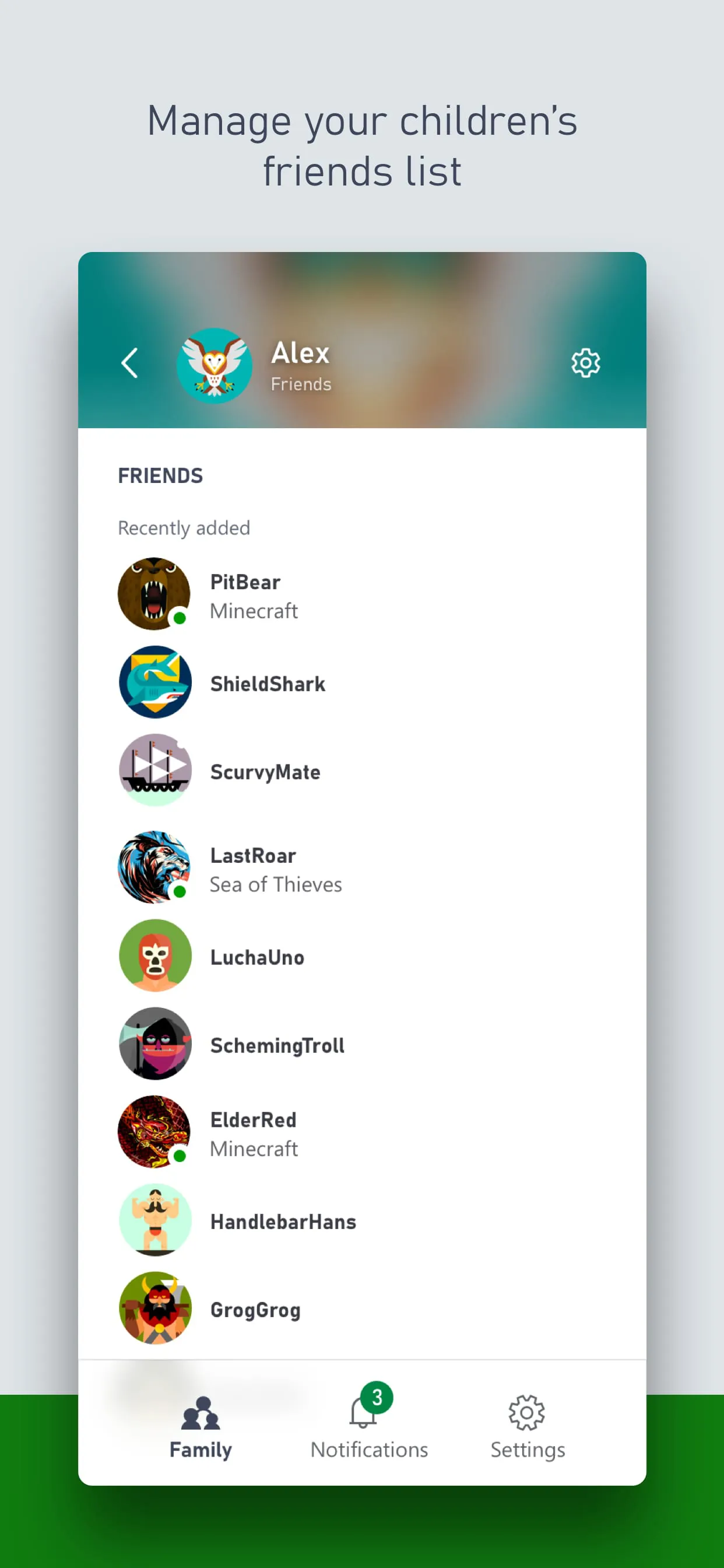Select SchemingTroll from the friends list
This screenshot has width=724, height=1568.
[277, 1045]
